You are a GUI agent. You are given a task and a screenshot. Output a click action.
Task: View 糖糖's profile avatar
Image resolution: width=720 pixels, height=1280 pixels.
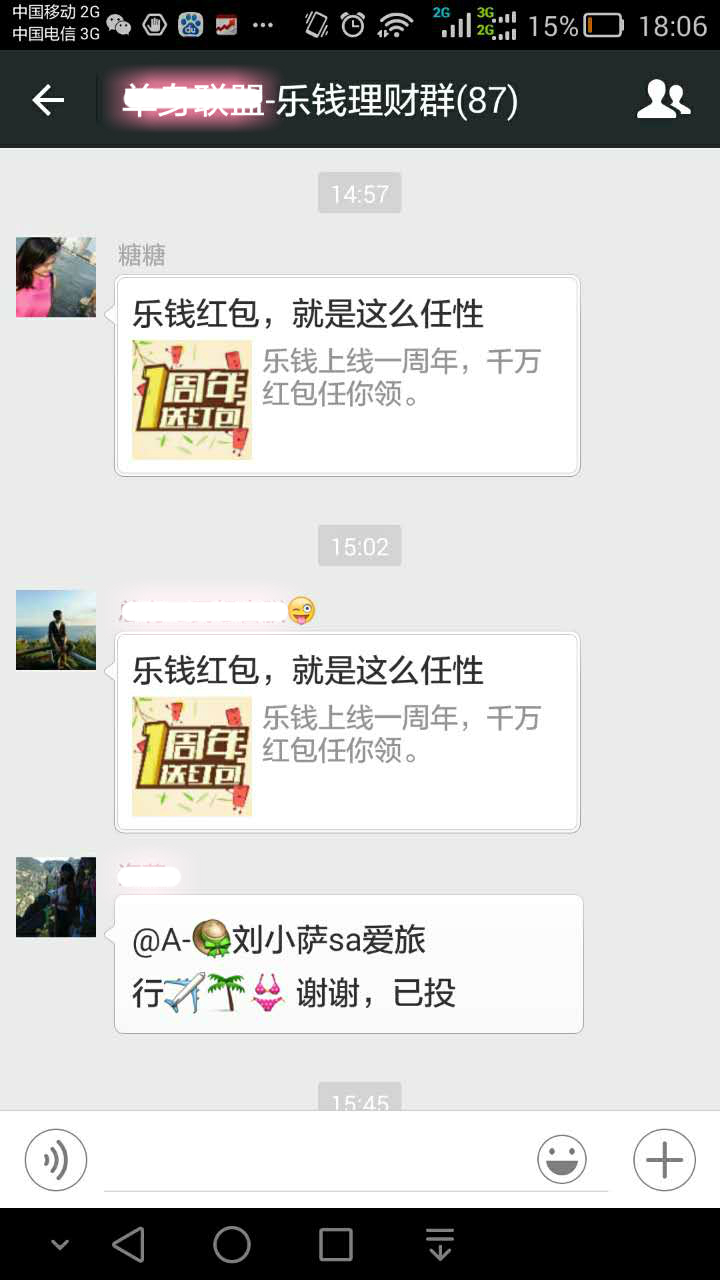click(56, 277)
